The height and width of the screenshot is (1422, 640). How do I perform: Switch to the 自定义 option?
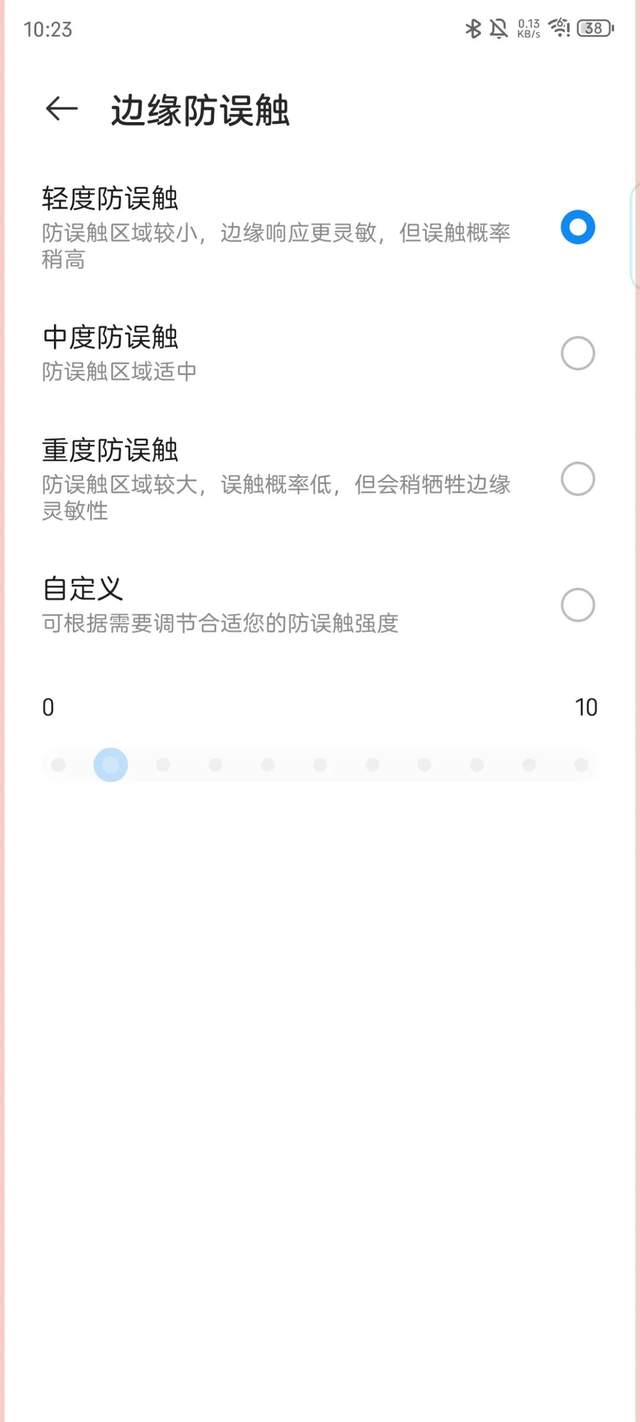click(x=577, y=605)
